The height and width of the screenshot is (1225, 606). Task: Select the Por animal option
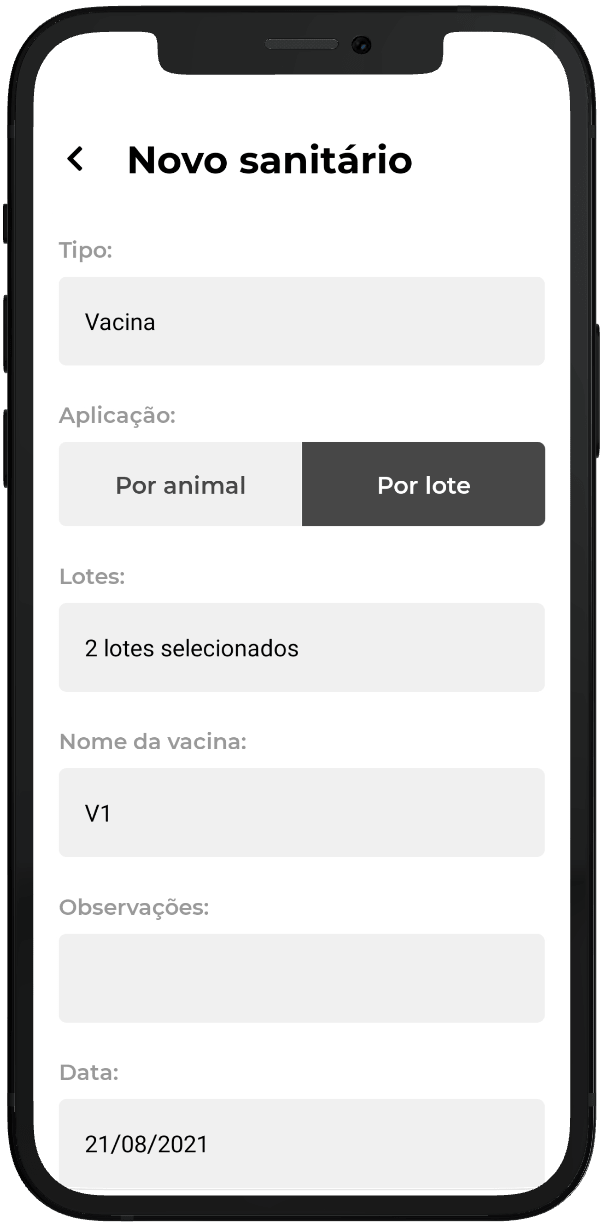pyautogui.click(x=181, y=485)
